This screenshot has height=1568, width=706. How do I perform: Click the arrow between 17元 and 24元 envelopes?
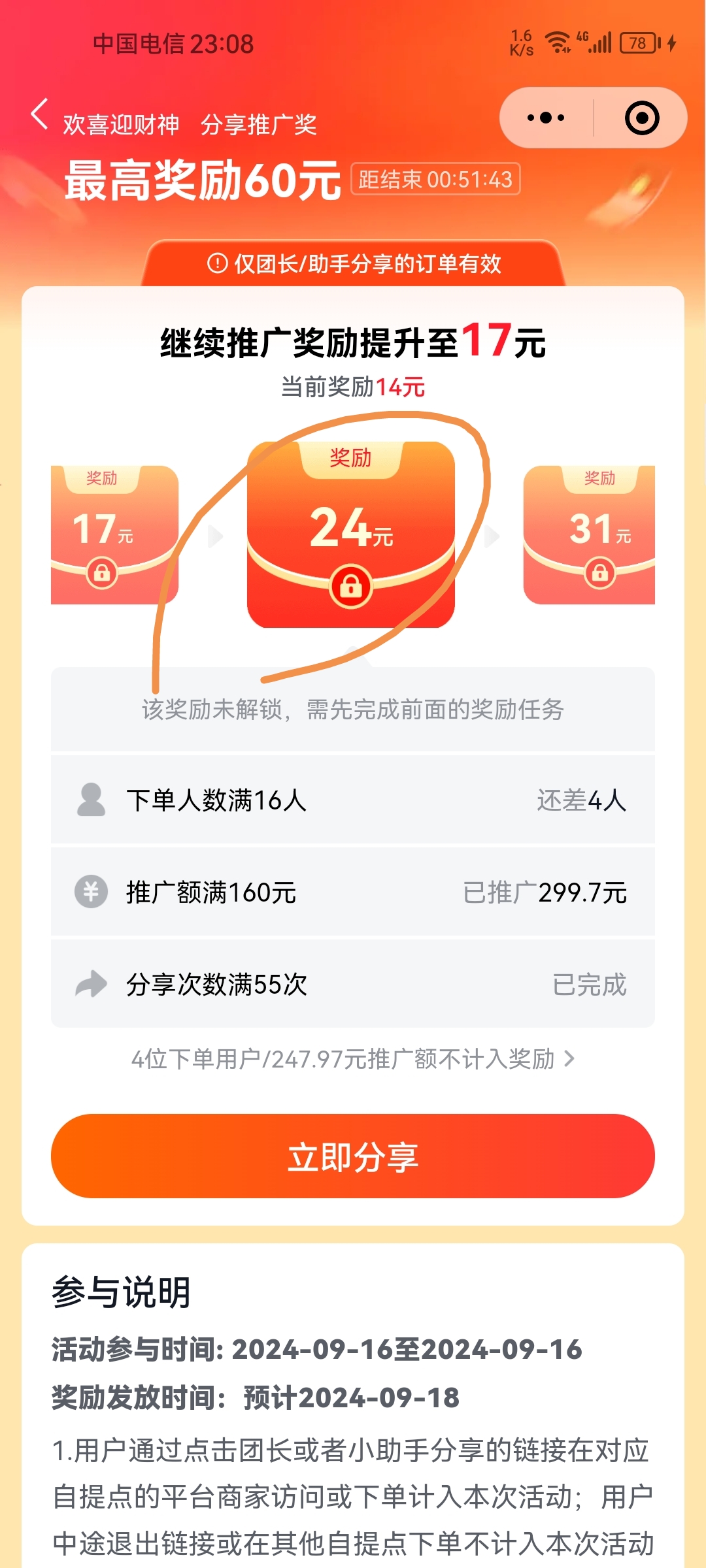coord(214,534)
